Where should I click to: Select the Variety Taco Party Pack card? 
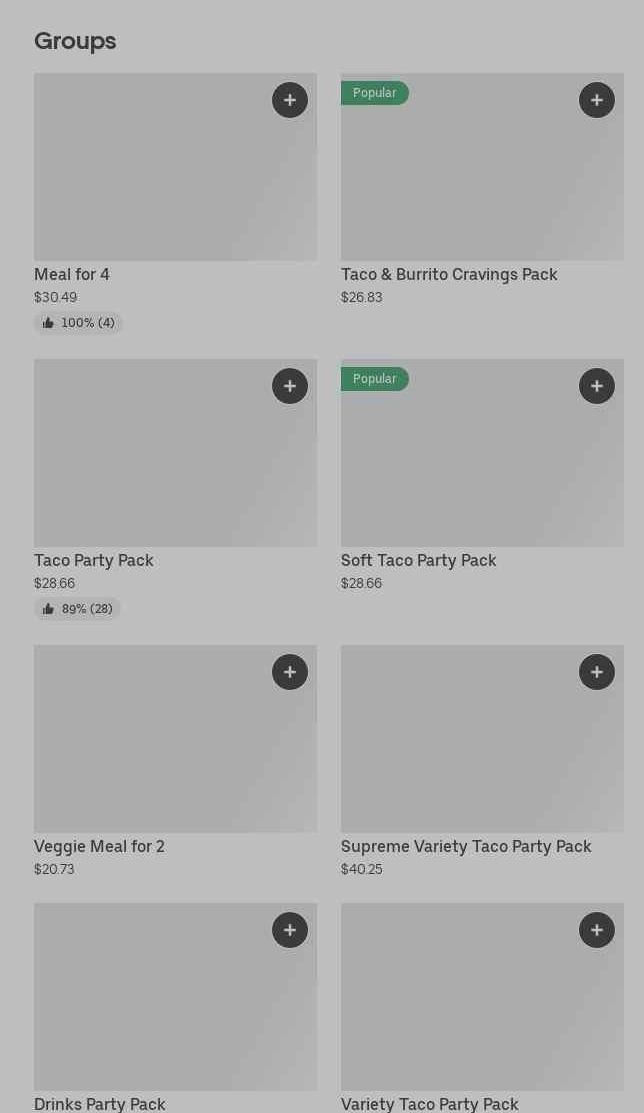pyautogui.click(x=482, y=1008)
